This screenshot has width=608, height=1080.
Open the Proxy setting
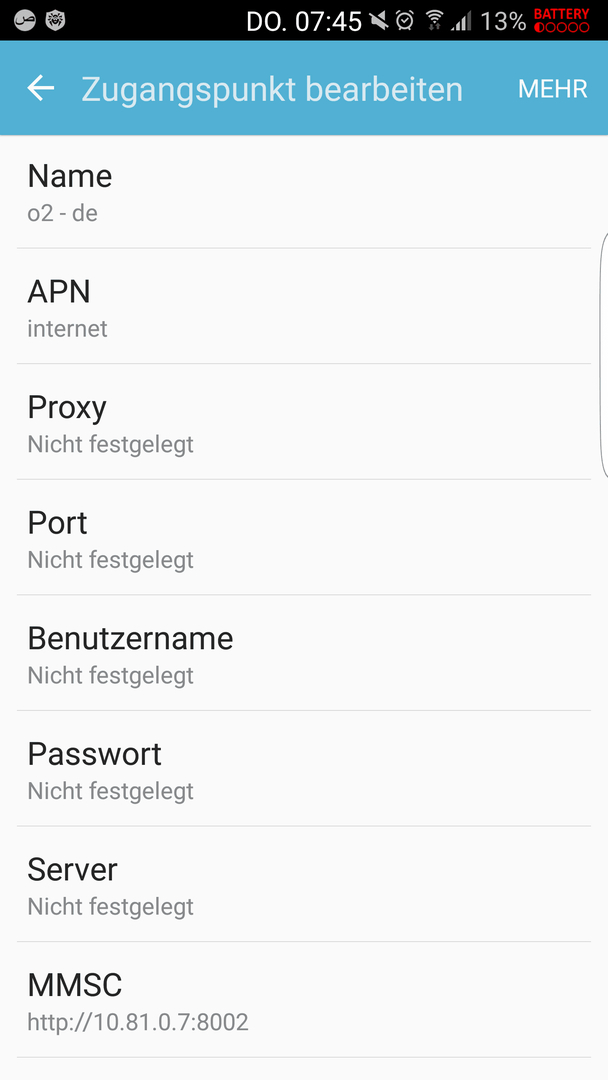304,422
